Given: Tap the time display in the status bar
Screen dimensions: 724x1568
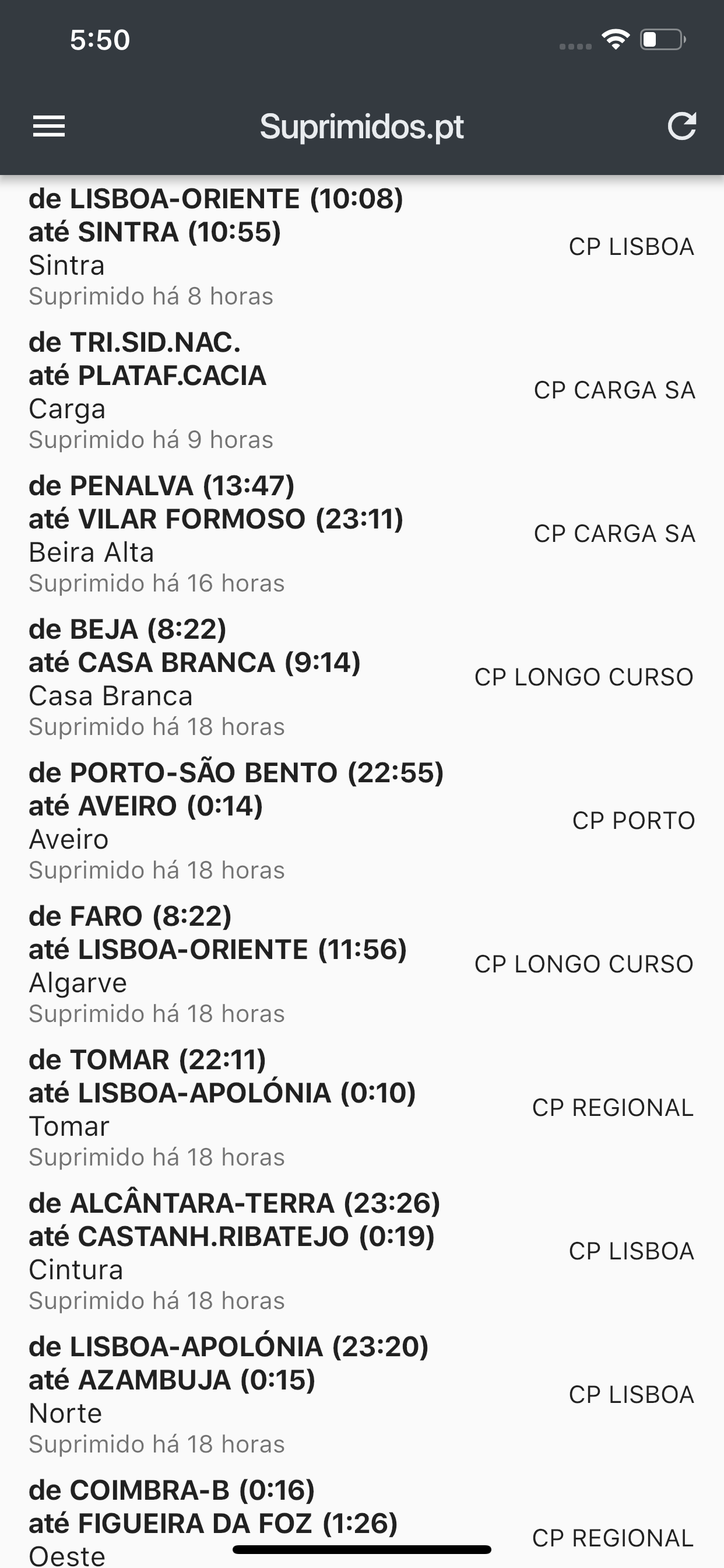Looking at the screenshot, I should pyautogui.click(x=99, y=39).
